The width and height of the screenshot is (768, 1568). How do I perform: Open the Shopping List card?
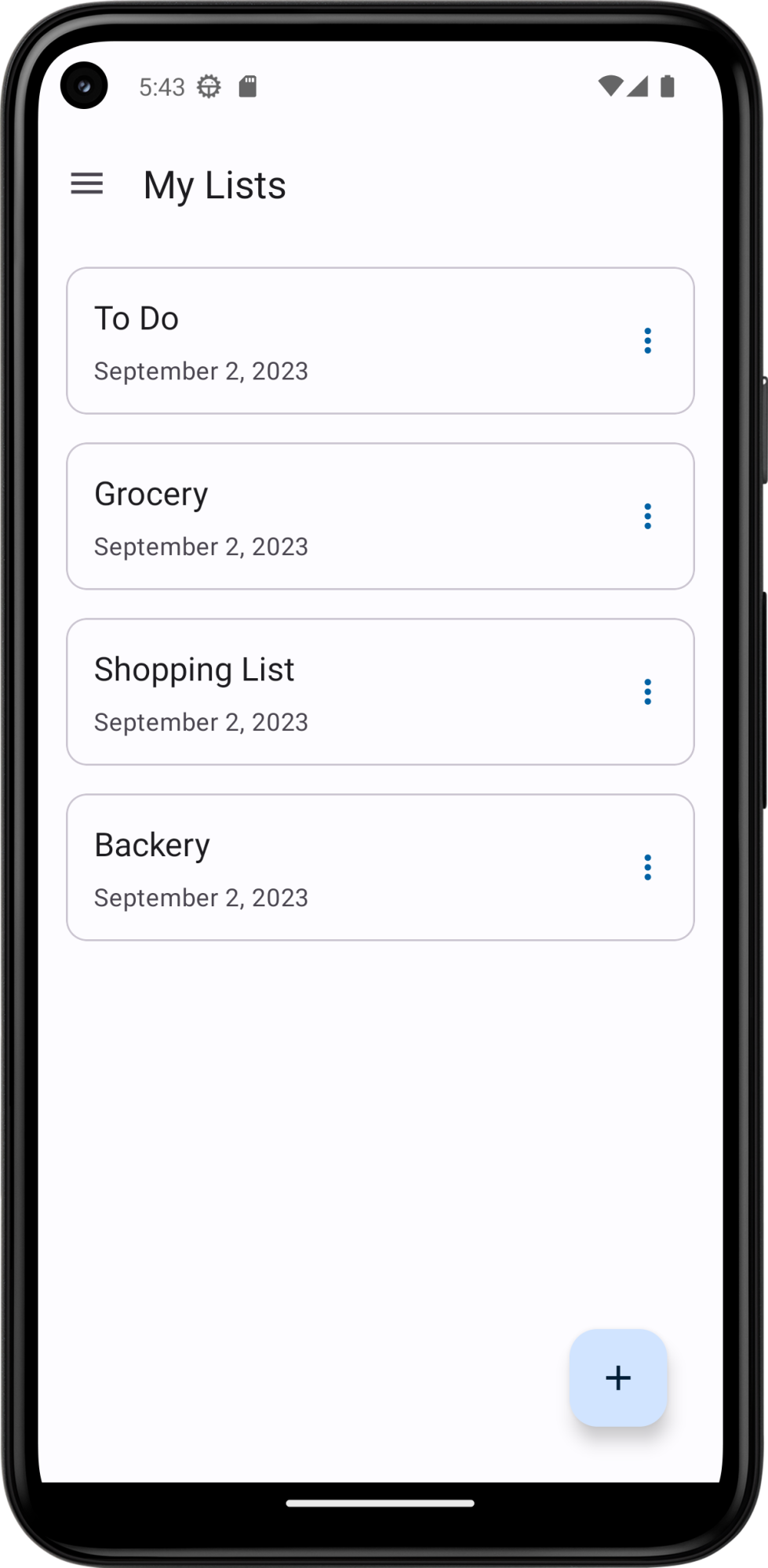[380, 692]
